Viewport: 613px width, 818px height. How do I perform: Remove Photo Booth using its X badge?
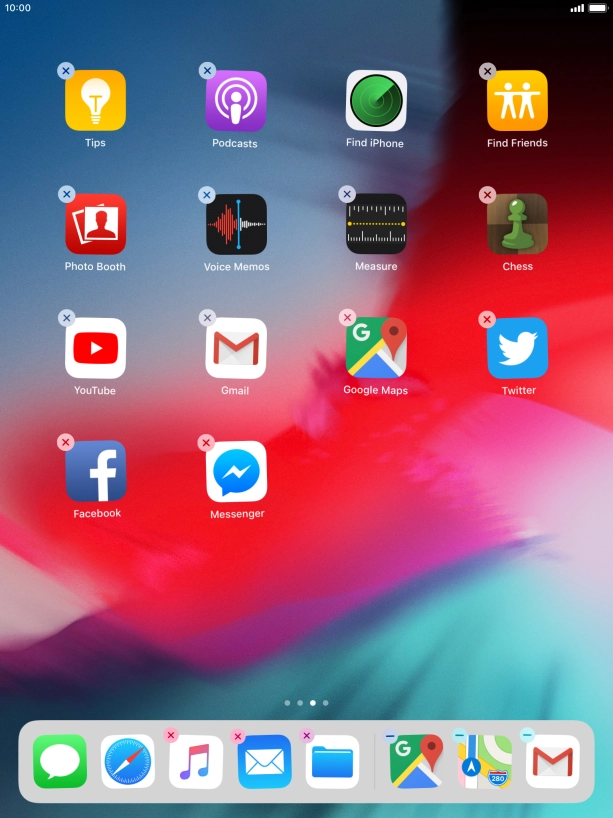click(x=65, y=195)
